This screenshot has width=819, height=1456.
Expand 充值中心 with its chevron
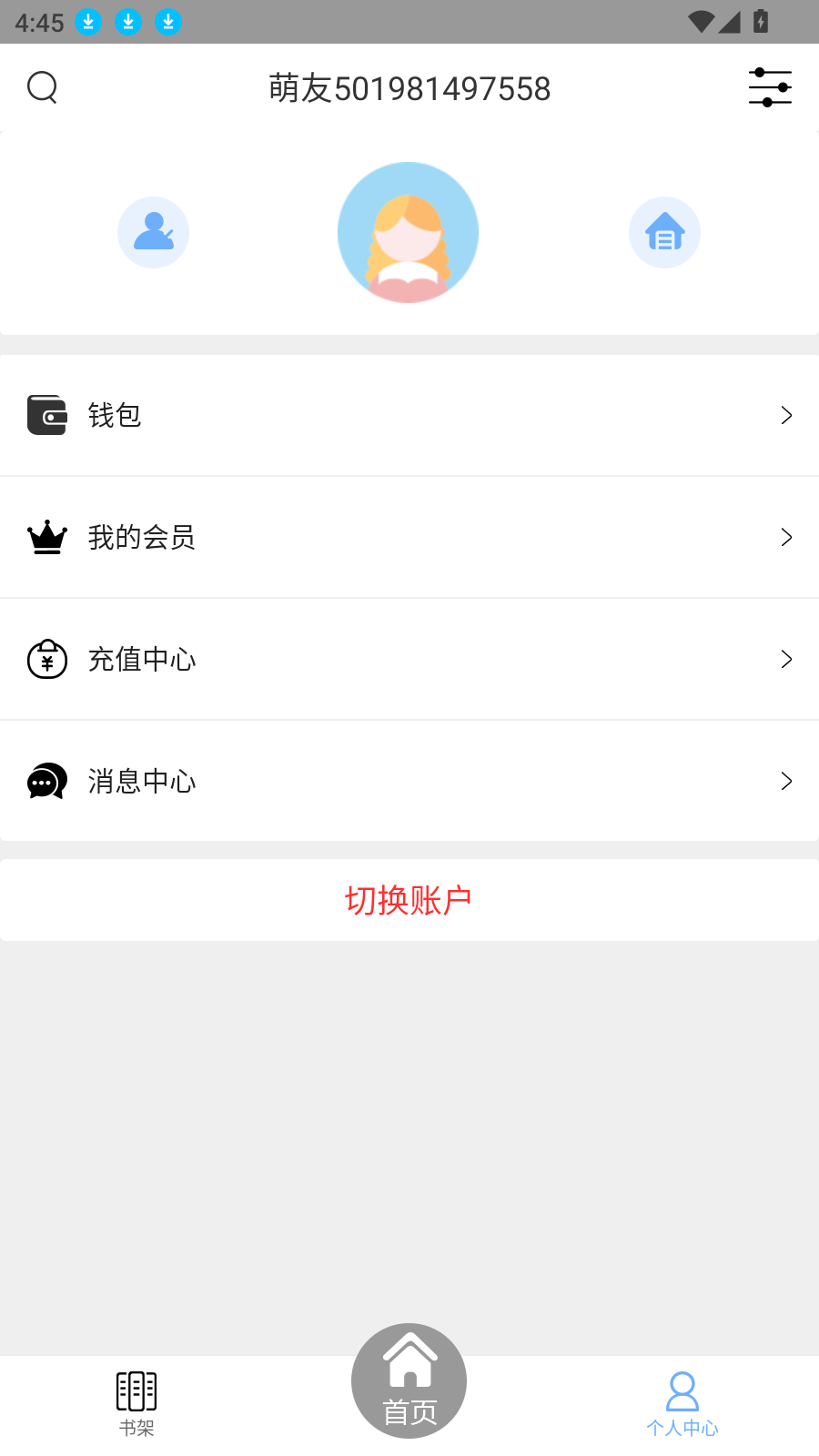(786, 659)
